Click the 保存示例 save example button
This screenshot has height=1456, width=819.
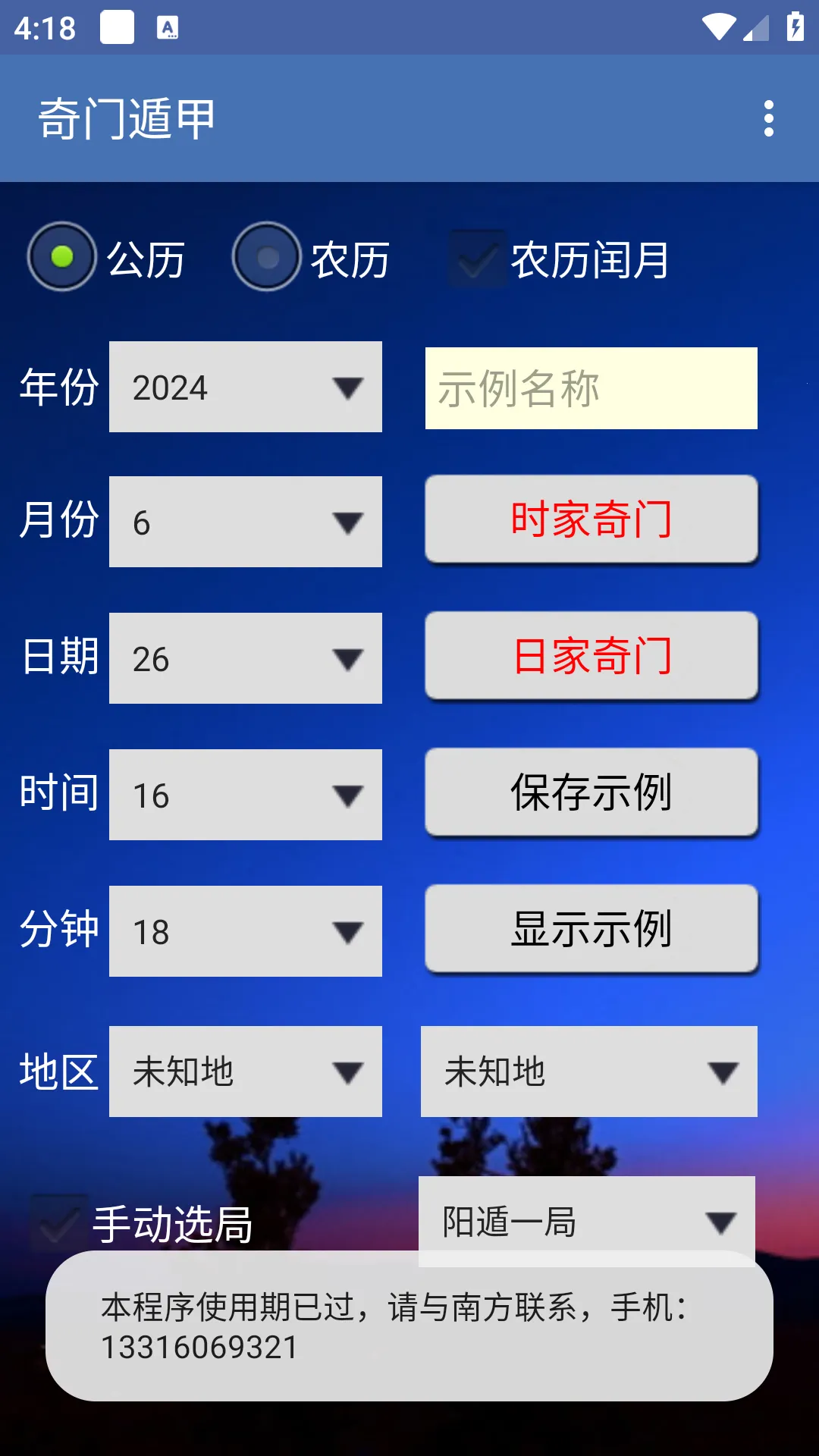[x=591, y=792]
